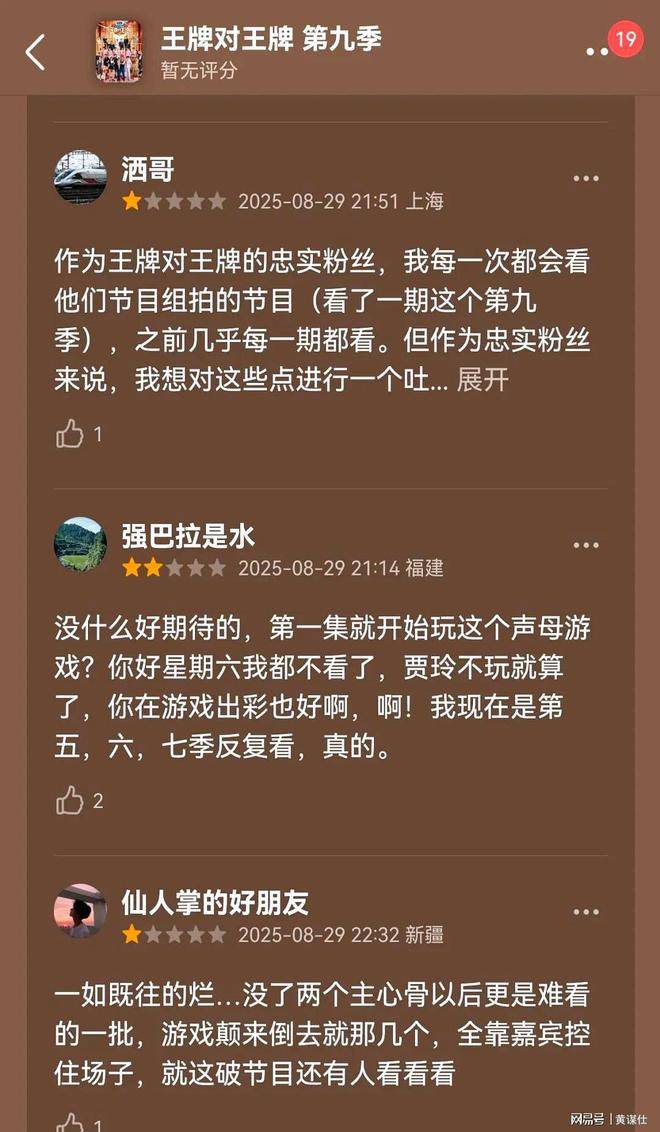This screenshot has height=1132, width=660.
Task: Open more options on 洒哥's review
Action: [x=586, y=179]
